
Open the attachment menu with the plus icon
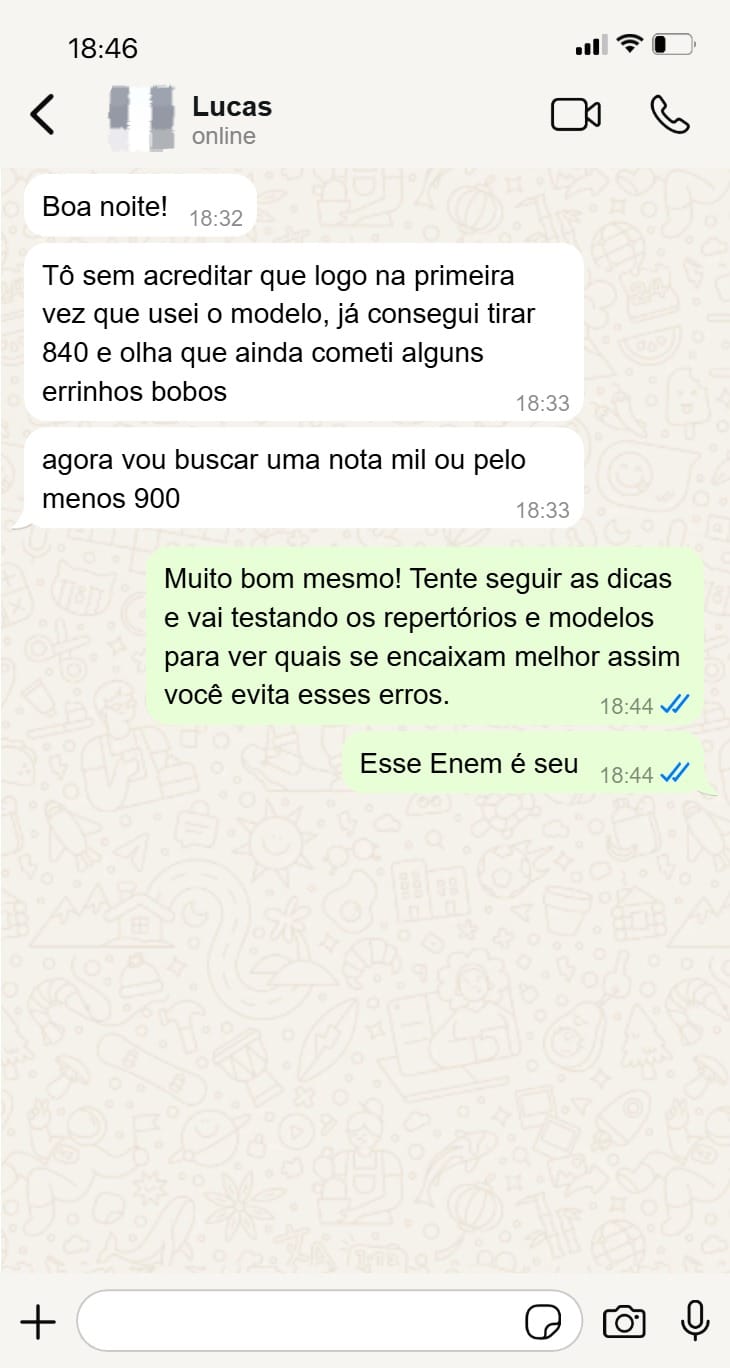[x=37, y=1320]
